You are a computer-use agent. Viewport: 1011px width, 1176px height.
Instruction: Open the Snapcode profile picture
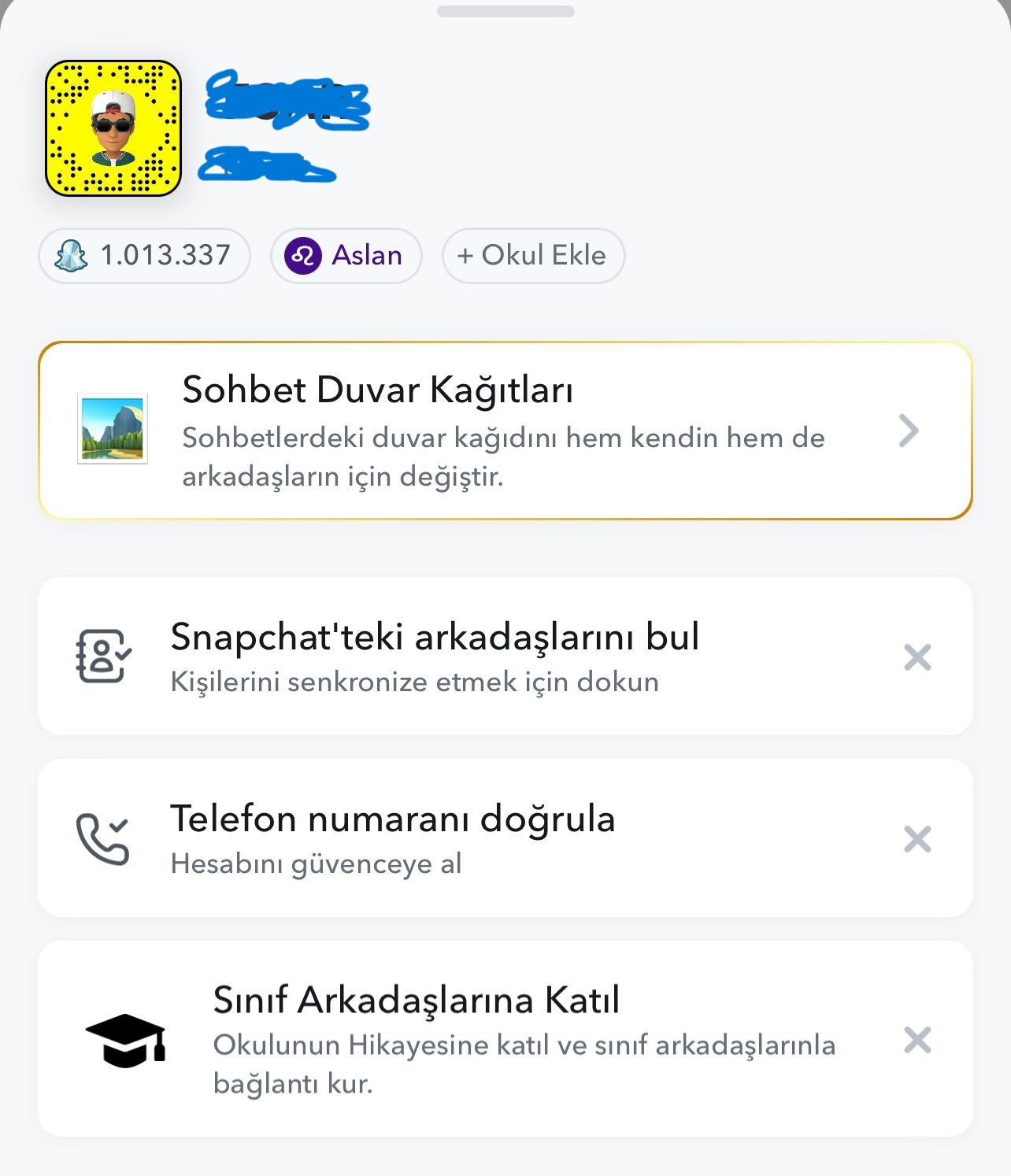coord(113,128)
